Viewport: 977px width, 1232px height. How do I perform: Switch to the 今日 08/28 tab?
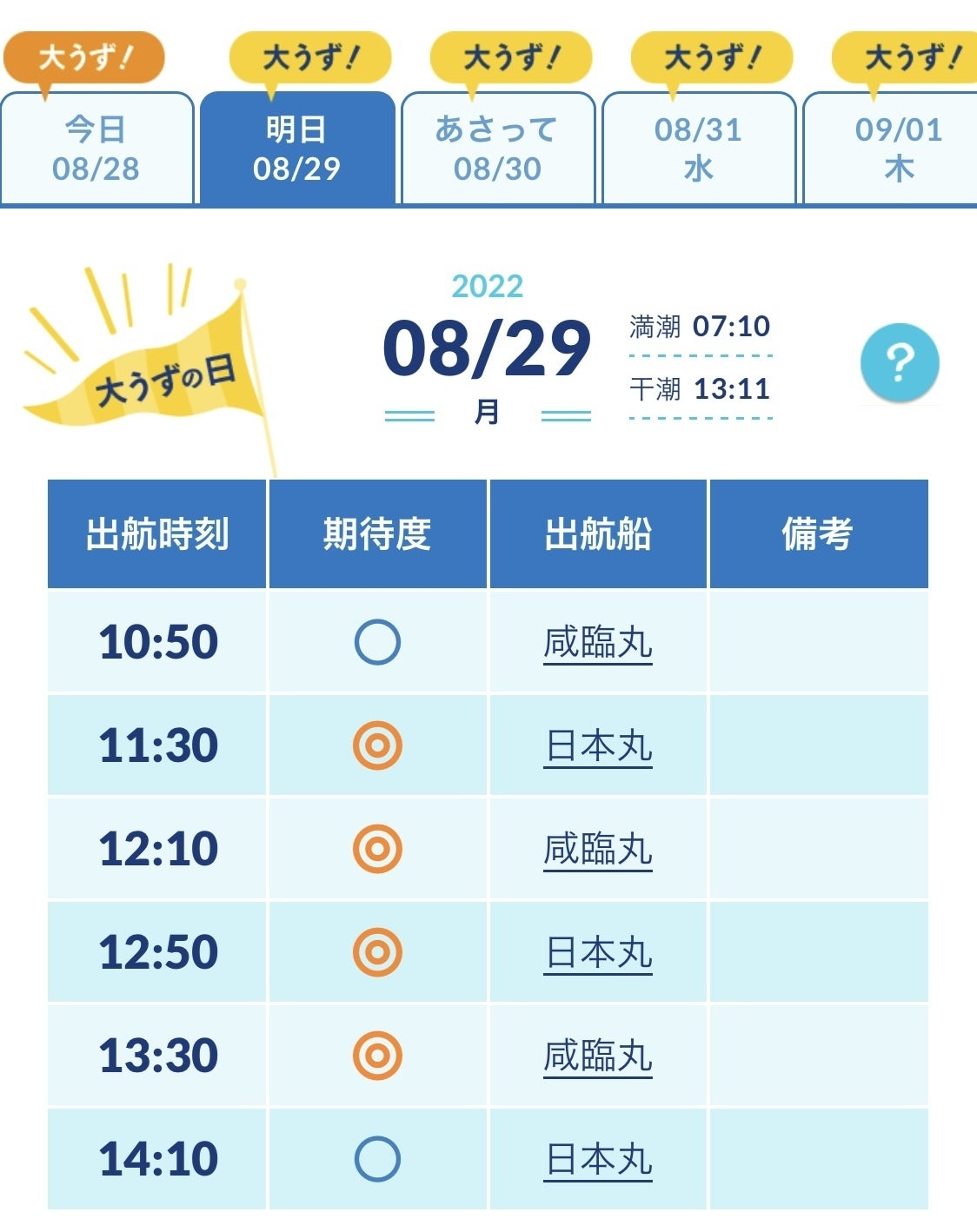96,149
